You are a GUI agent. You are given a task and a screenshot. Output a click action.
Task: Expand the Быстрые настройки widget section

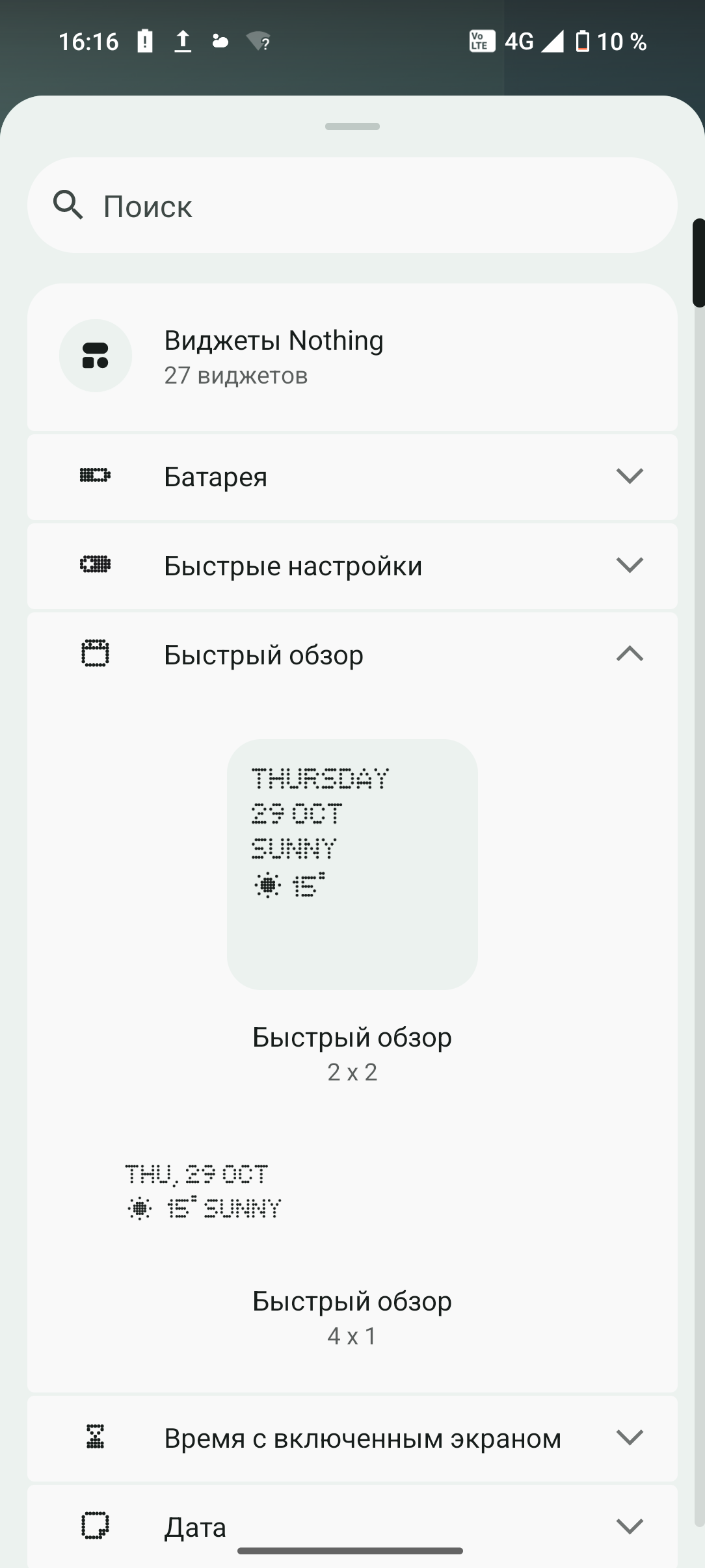pyautogui.click(x=351, y=566)
